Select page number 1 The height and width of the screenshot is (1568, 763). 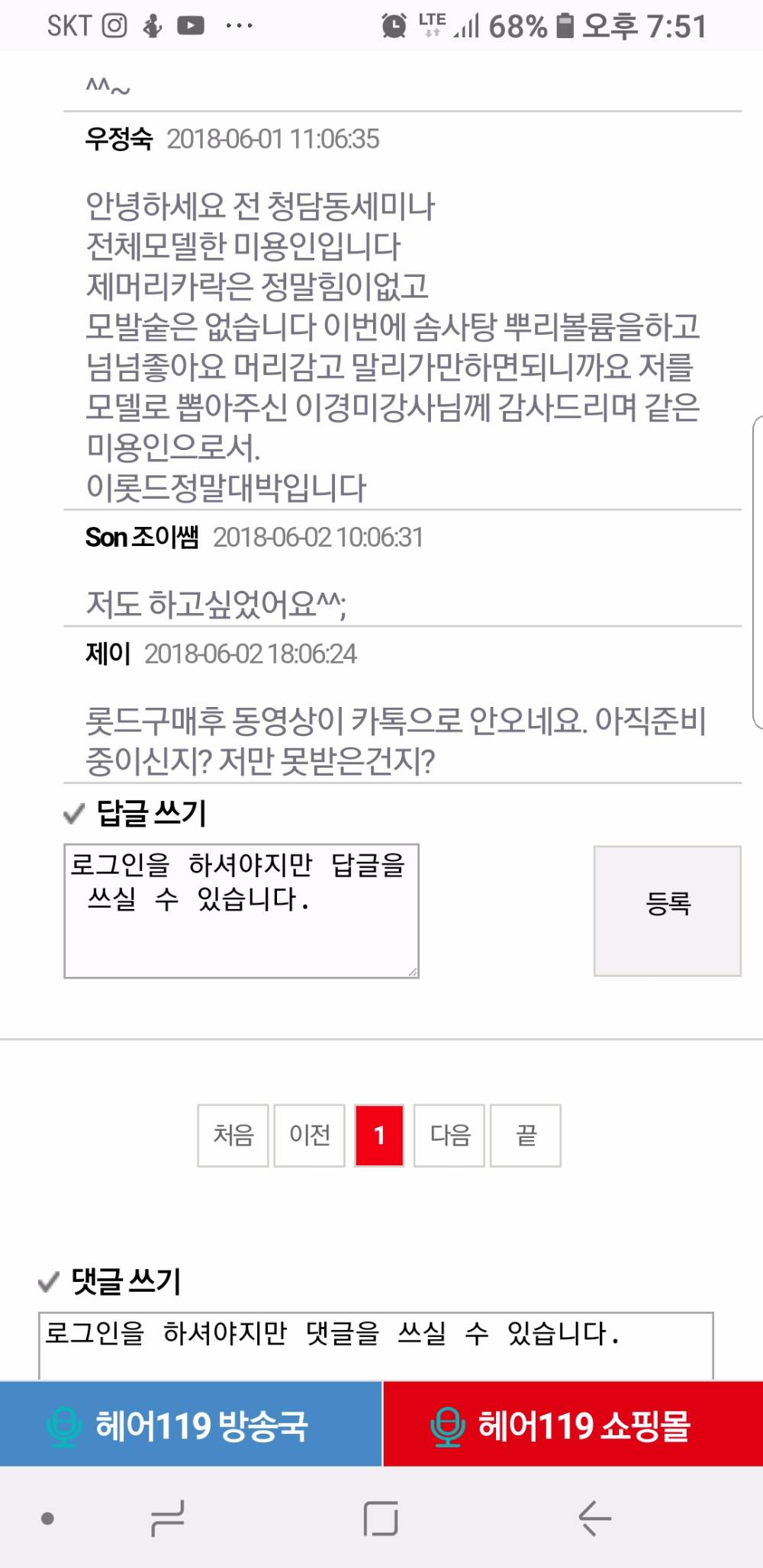tap(379, 1135)
